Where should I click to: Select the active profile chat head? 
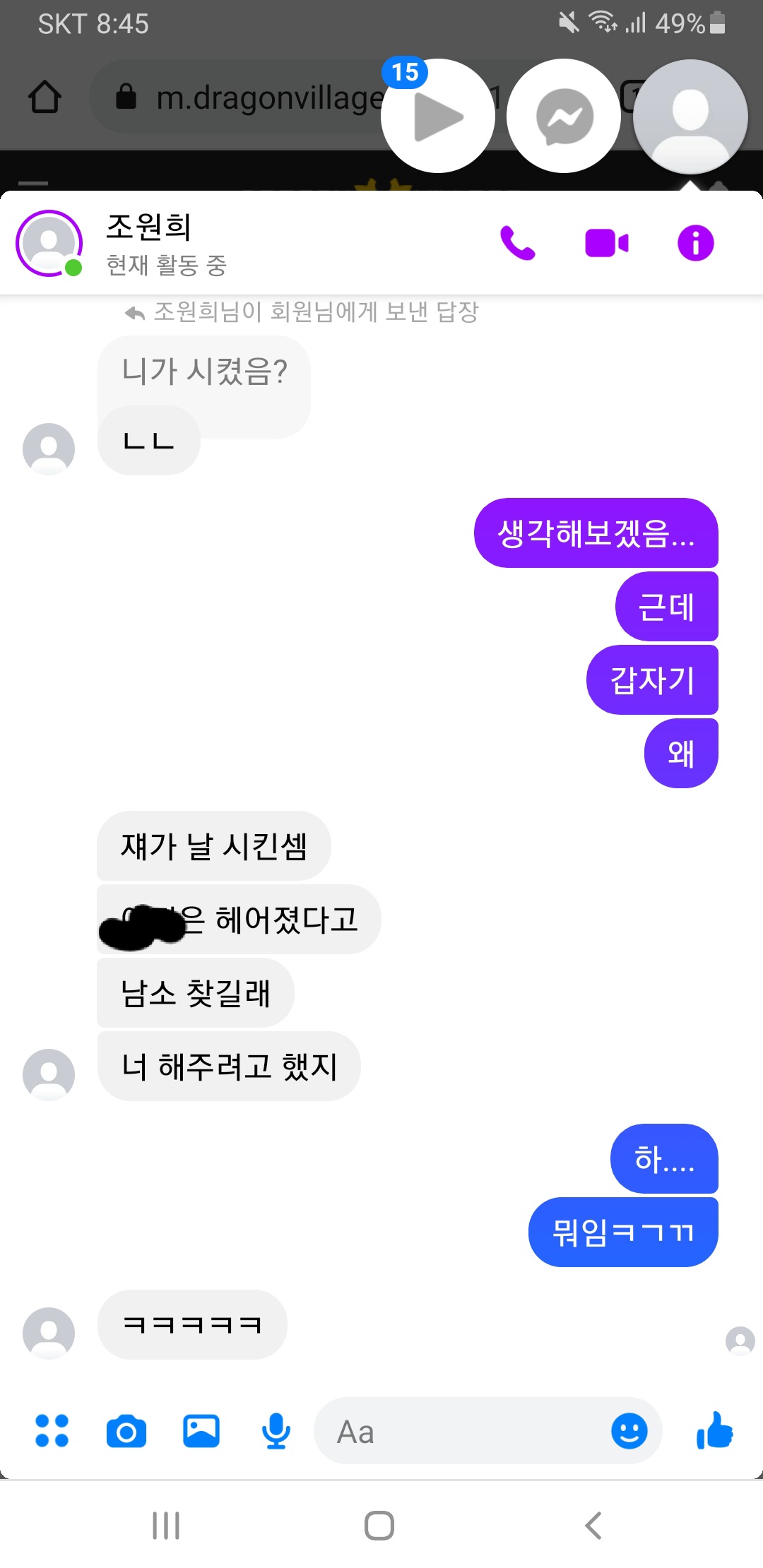tap(690, 117)
